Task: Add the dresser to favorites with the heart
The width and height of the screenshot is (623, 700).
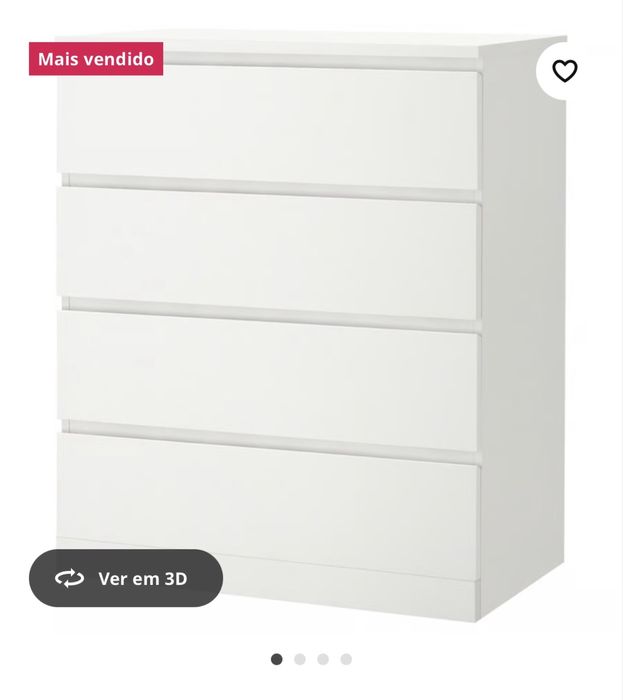Action: (565, 71)
